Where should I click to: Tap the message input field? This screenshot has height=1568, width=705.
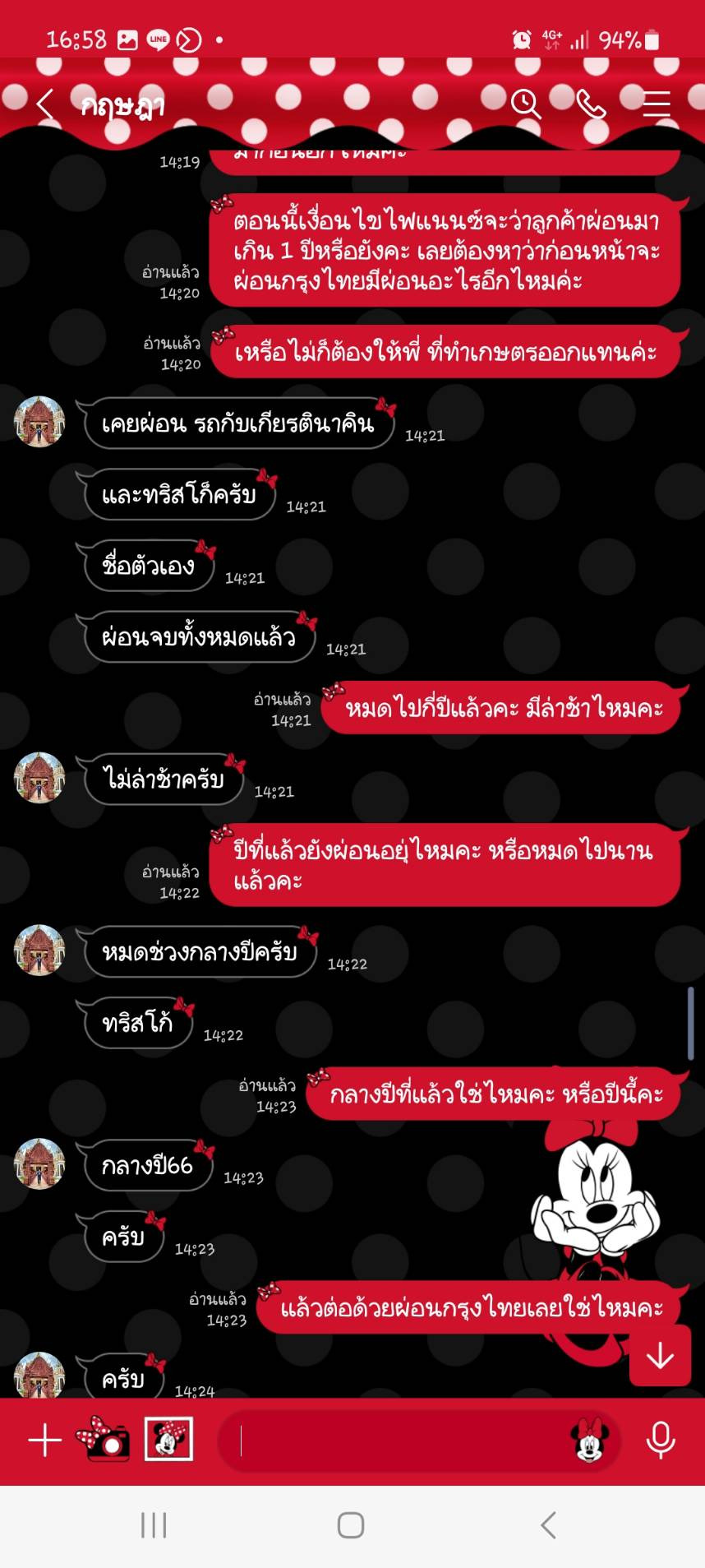(x=394, y=1441)
